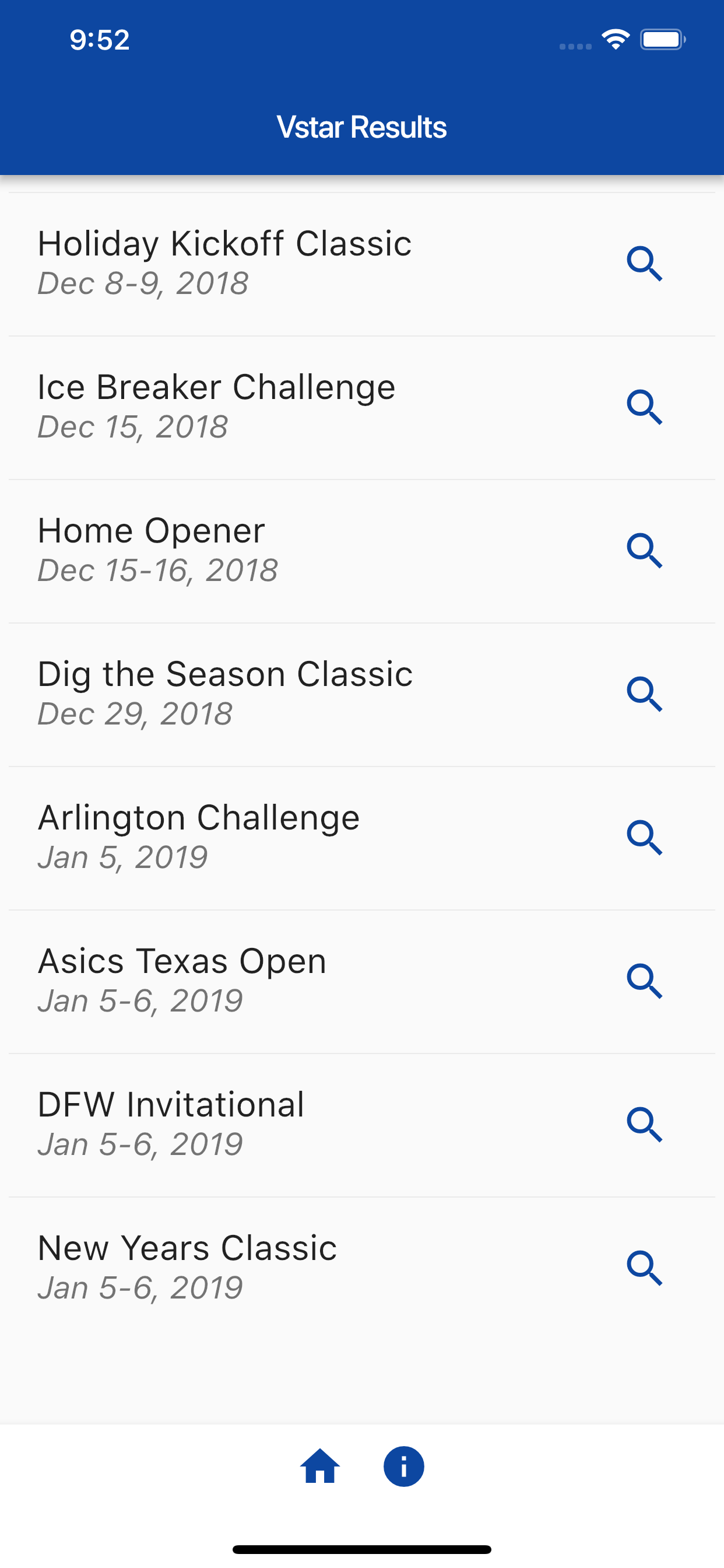Viewport: 724px width, 1568px height.
Task: Tap the magnifier icon for Home Opener
Action: pos(645,551)
